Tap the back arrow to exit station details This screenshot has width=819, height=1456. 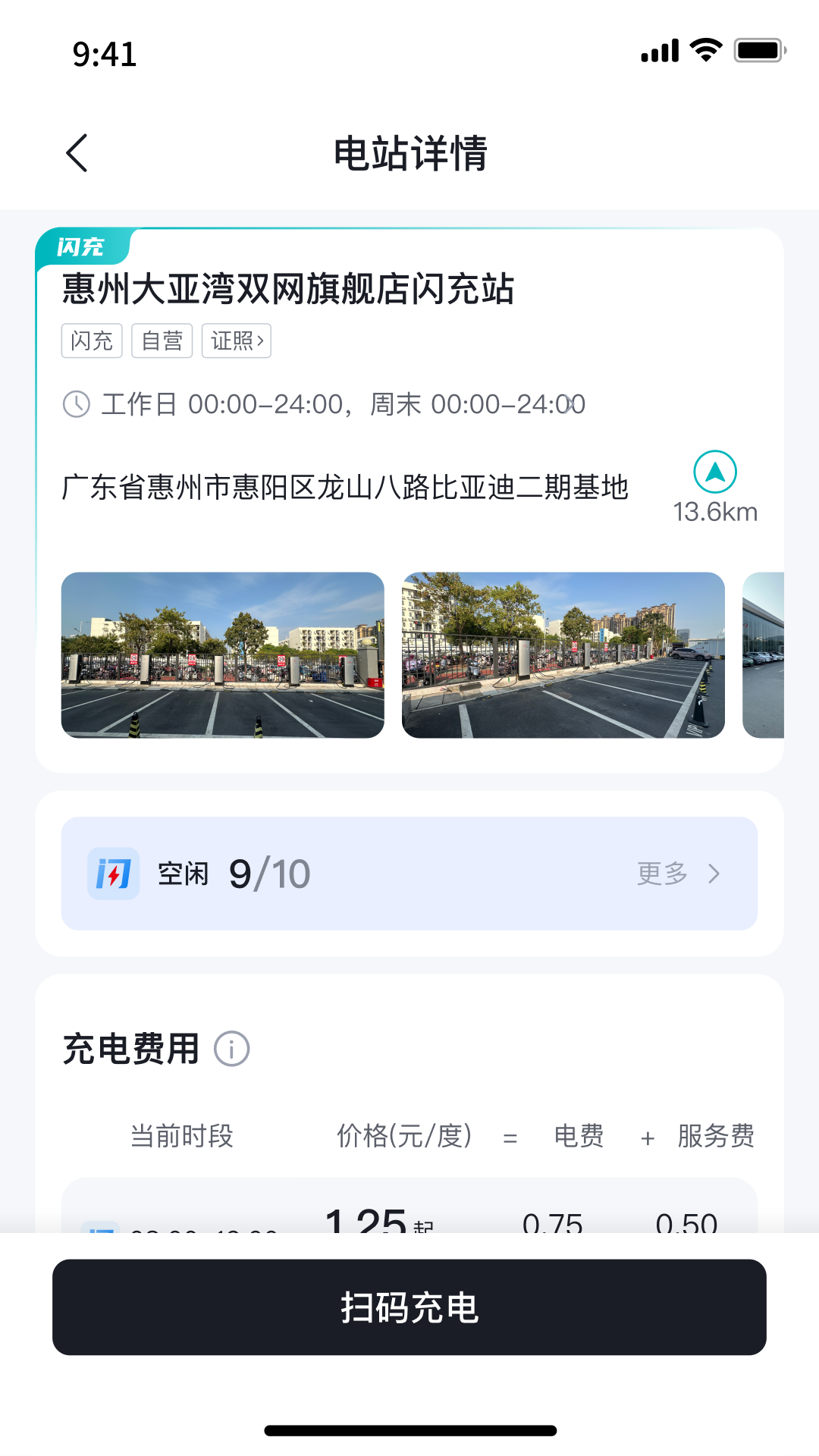[76, 152]
